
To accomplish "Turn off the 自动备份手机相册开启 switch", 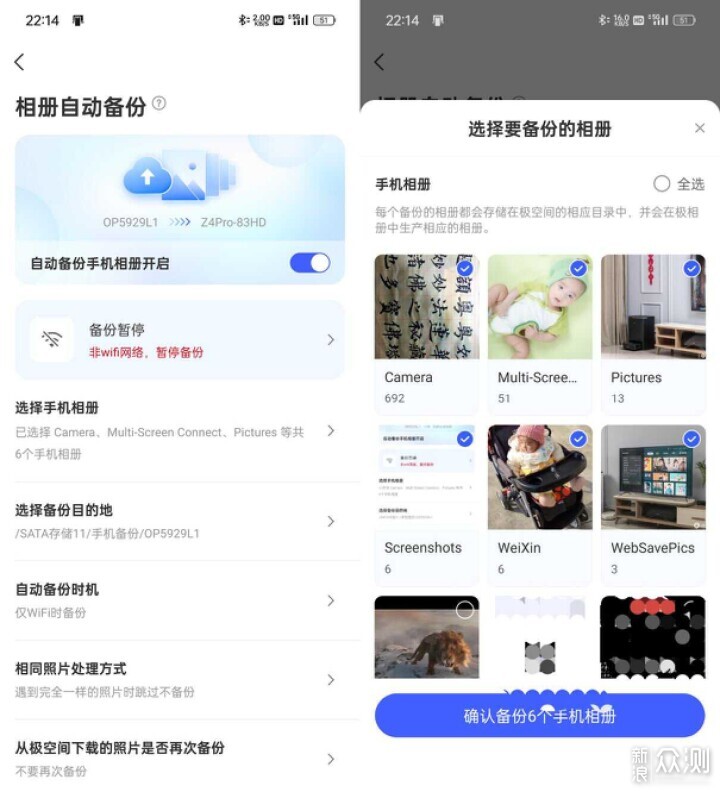I will pos(309,263).
